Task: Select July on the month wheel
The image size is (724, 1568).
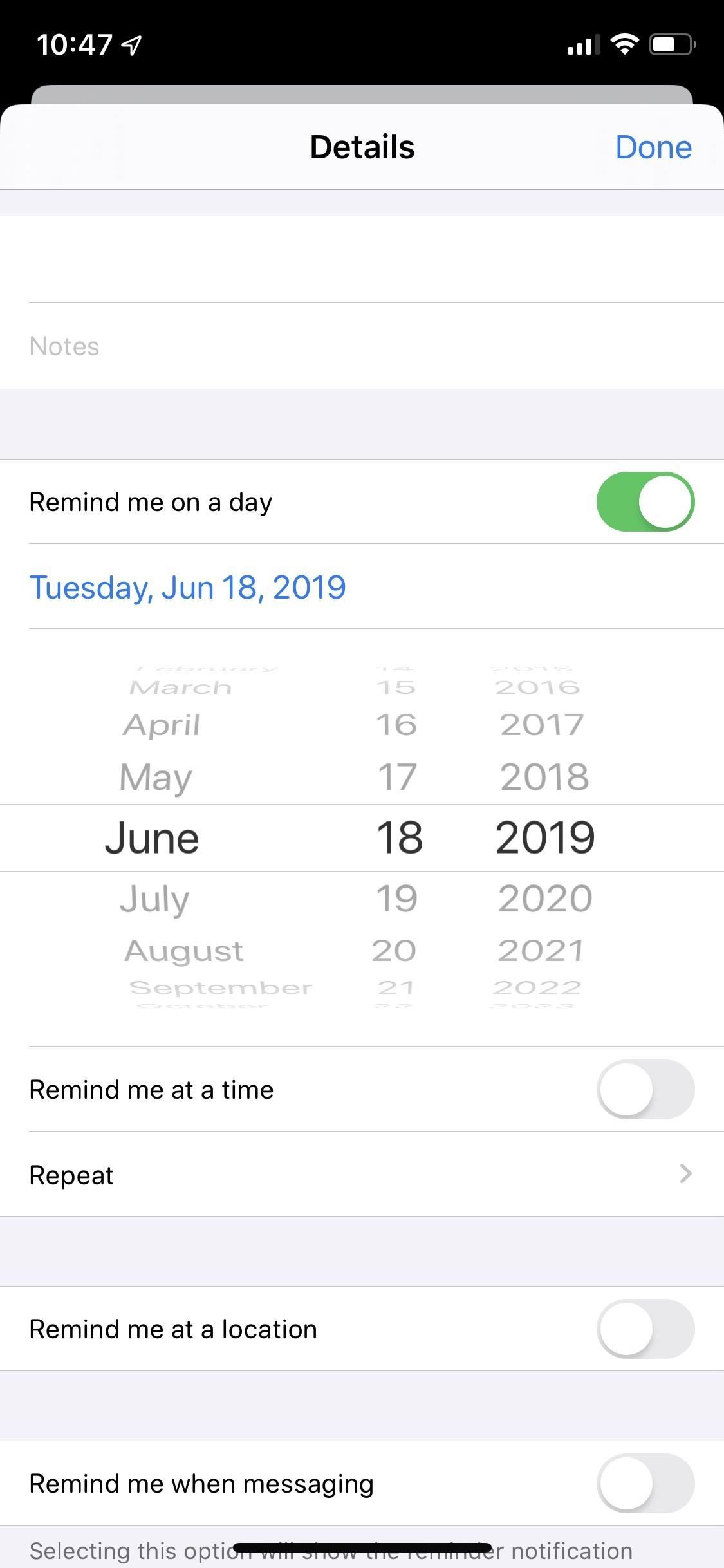Action: coord(153,897)
